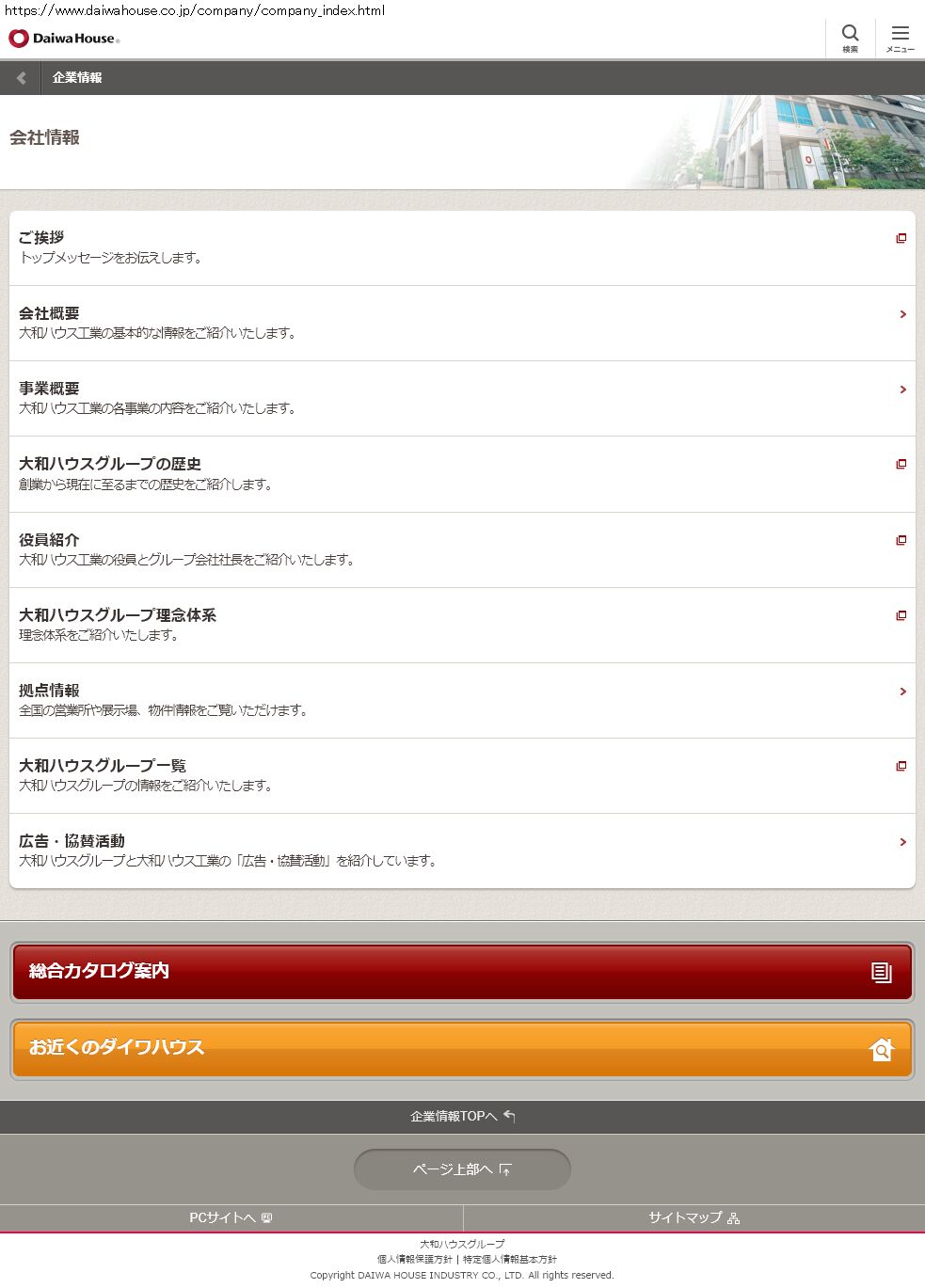Select the 拠点情報 row
The height and width of the screenshot is (1288, 925).
[x=461, y=700]
